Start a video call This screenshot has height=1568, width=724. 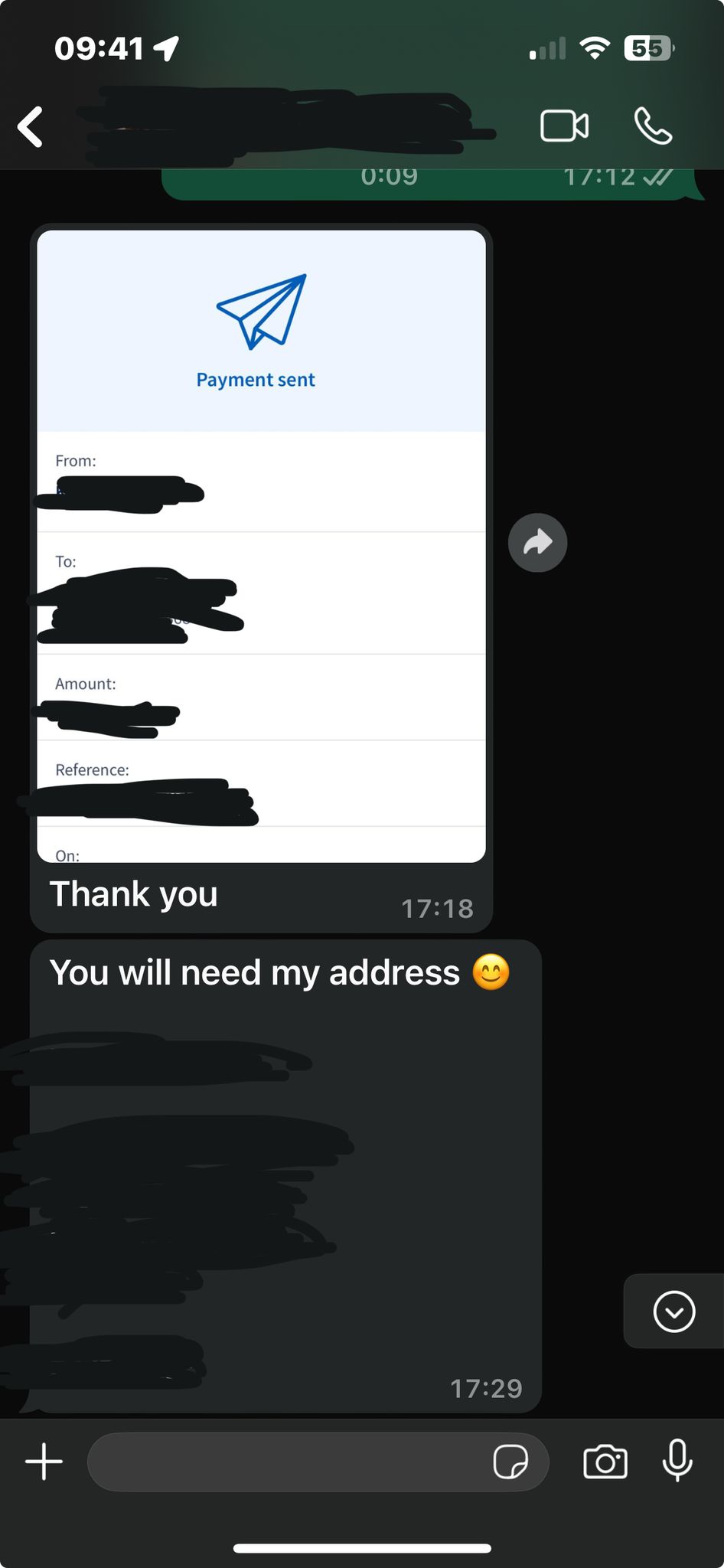pyautogui.click(x=565, y=126)
